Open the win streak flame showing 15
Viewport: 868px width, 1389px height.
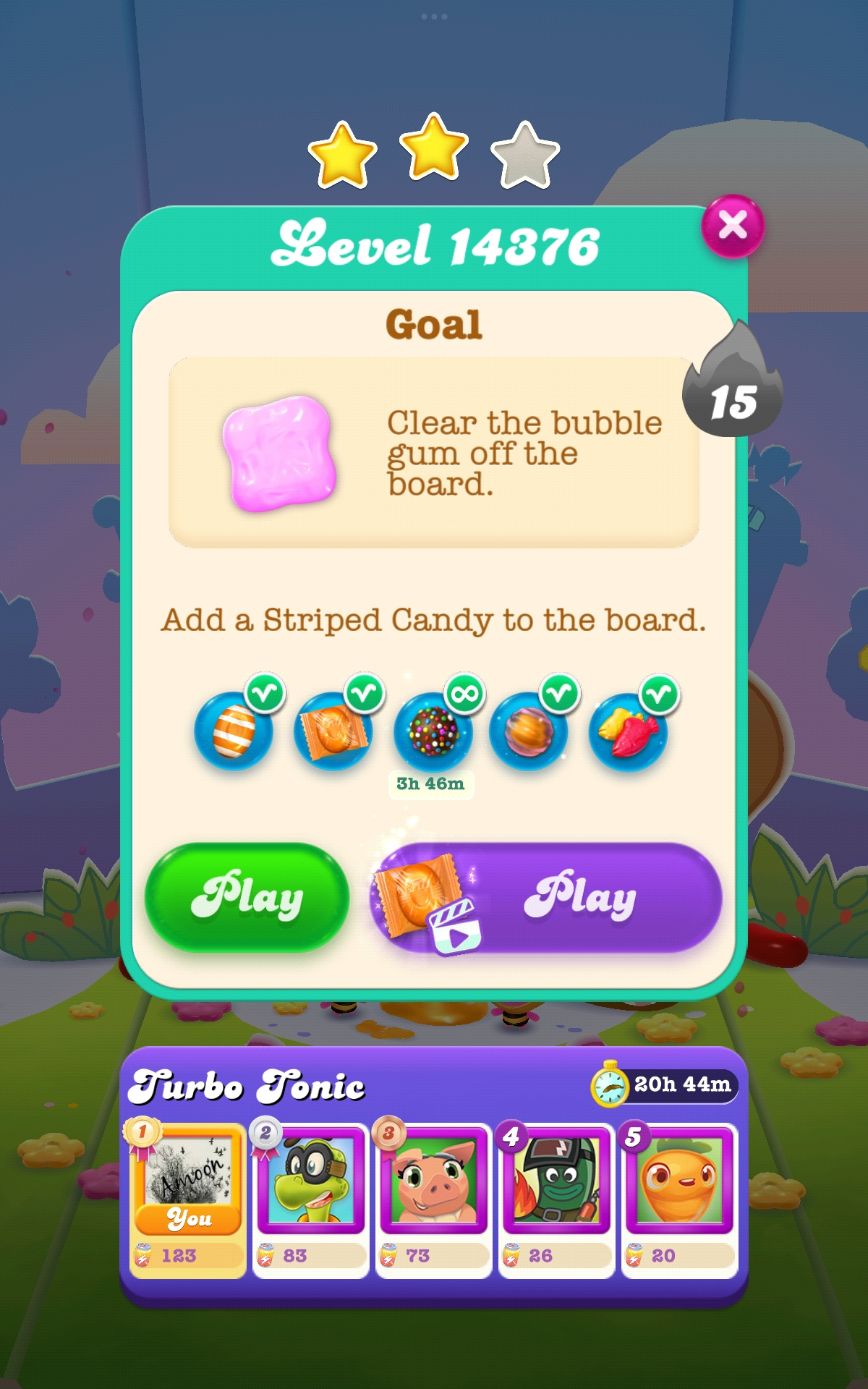[733, 383]
